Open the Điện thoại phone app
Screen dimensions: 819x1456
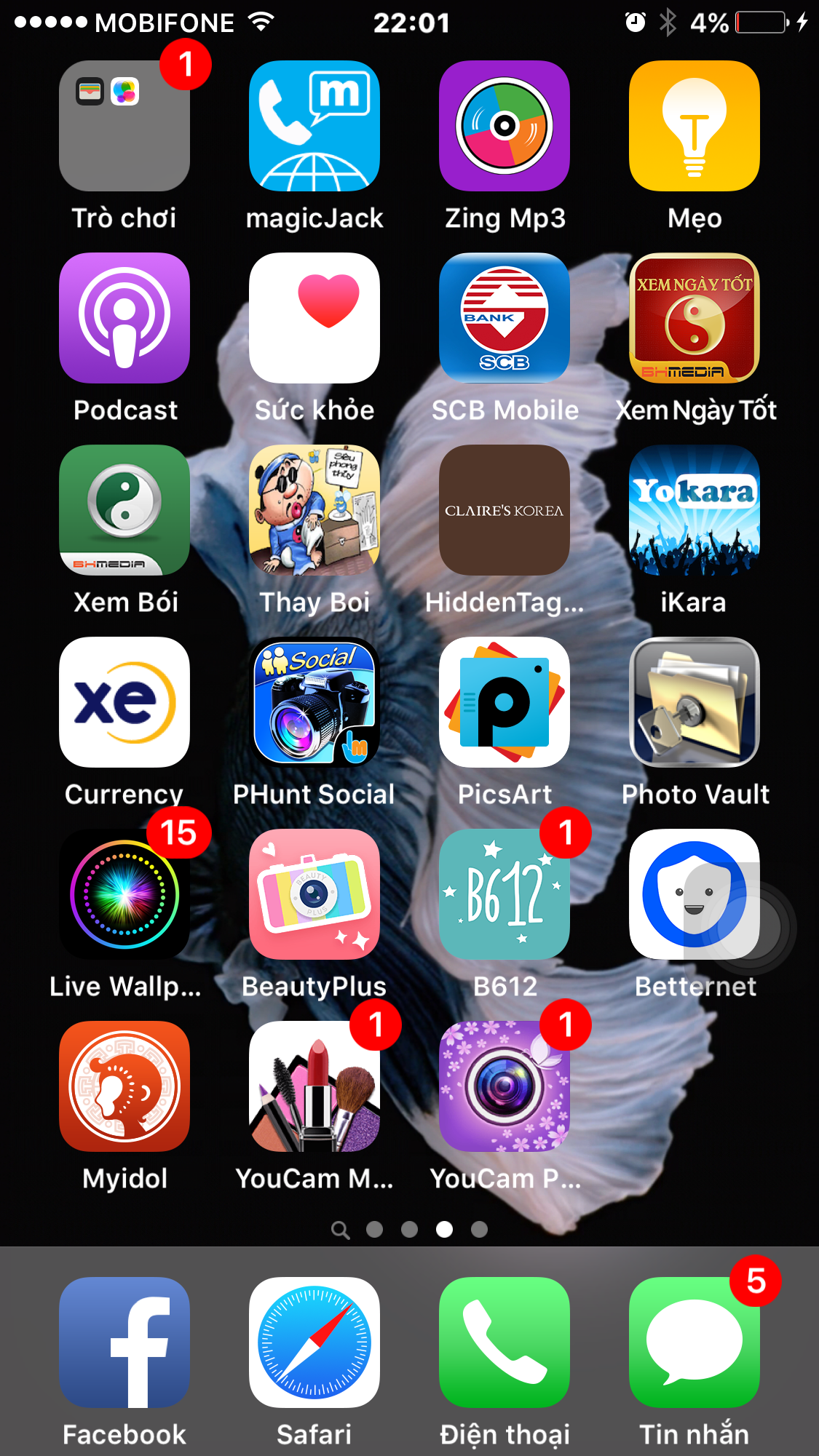(505, 1342)
